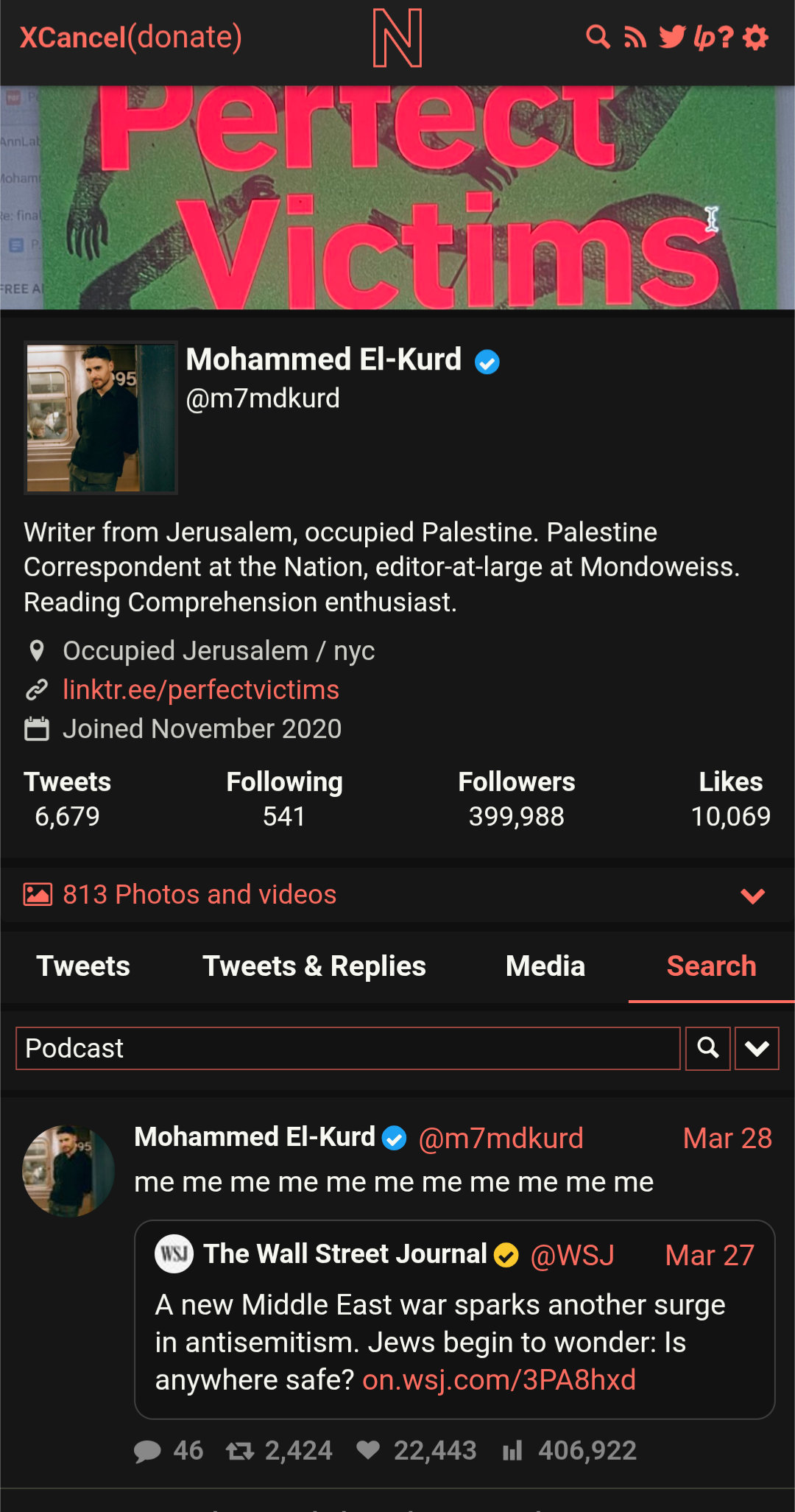This screenshot has height=1512, width=795.
Task: Open the Mar 28 tweet date link
Action: [x=727, y=1139]
